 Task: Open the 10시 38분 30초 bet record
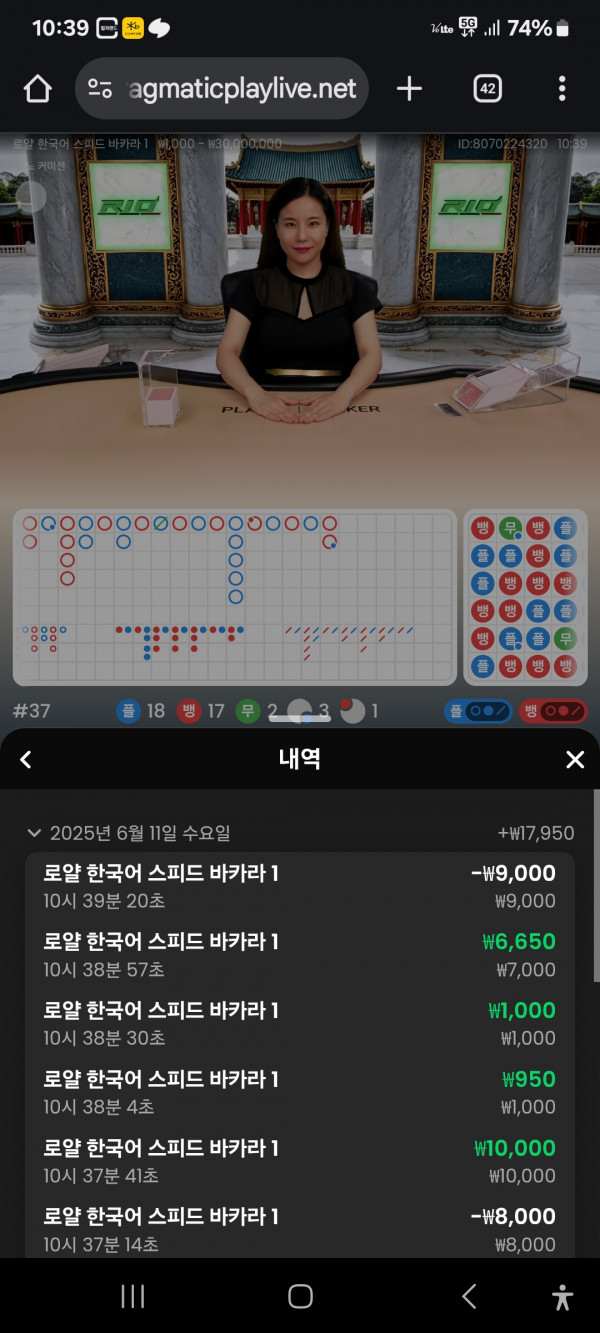pyautogui.click(x=300, y=1023)
